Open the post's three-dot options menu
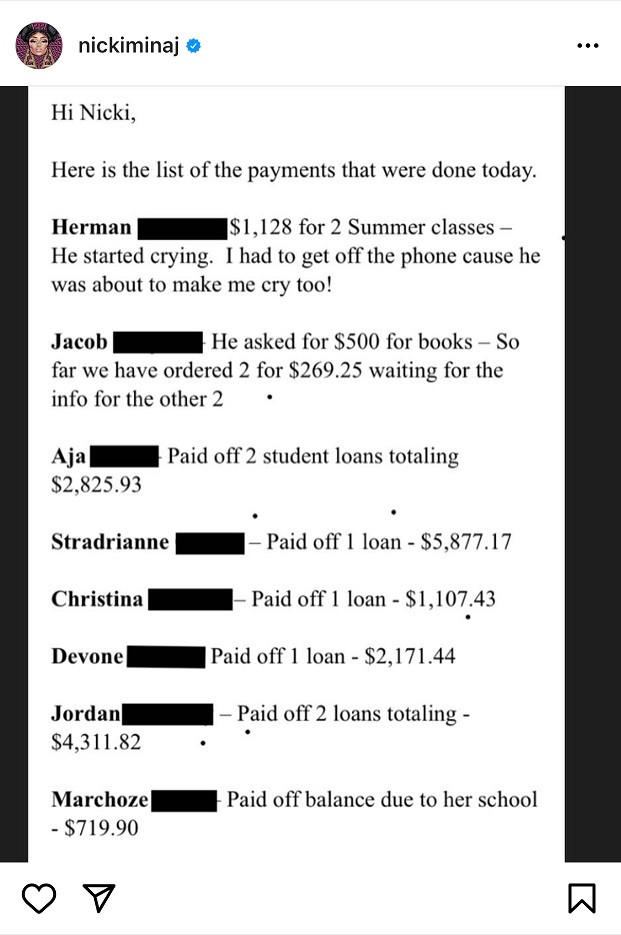 tap(588, 46)
